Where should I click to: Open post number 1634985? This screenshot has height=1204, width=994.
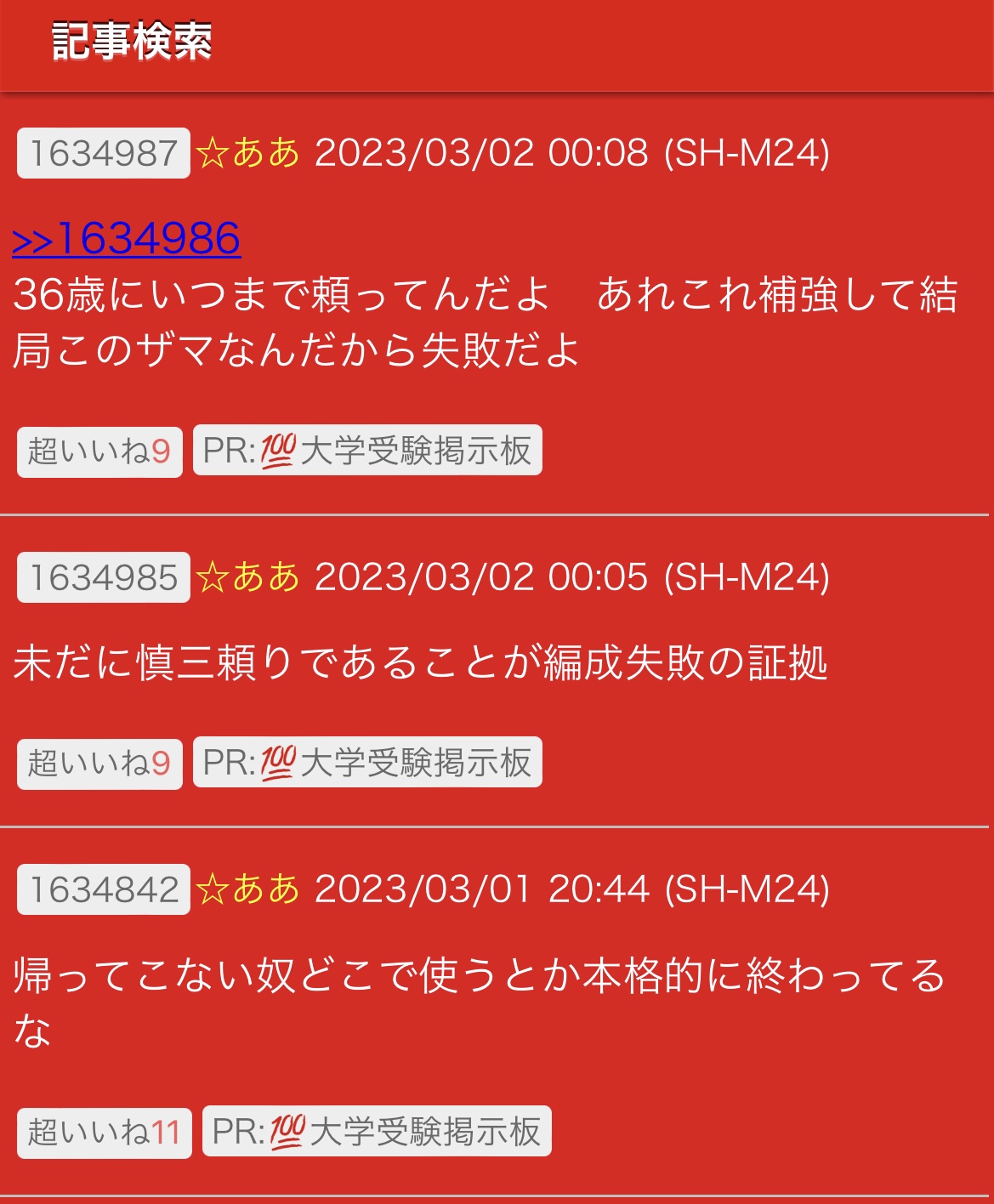point(104,578)
